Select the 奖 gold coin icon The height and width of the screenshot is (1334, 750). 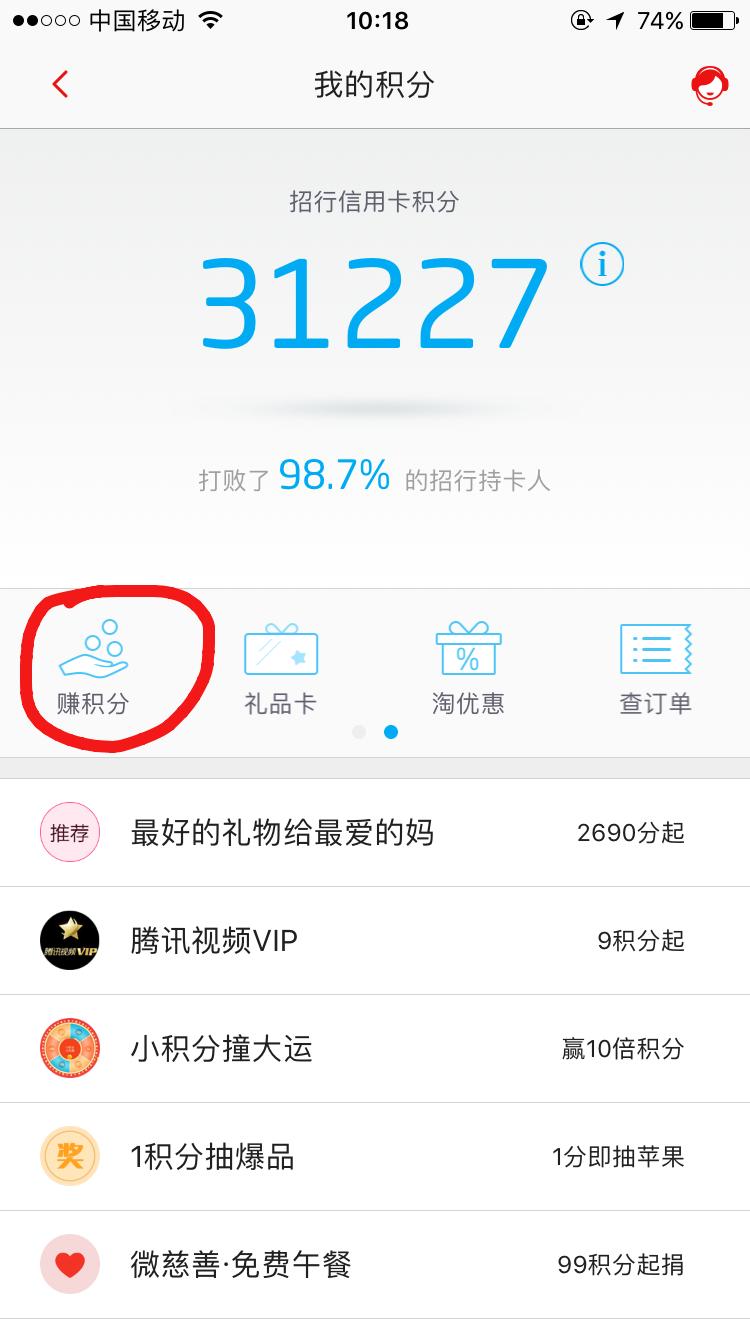pyautogui.click(x=69, y=1156)
